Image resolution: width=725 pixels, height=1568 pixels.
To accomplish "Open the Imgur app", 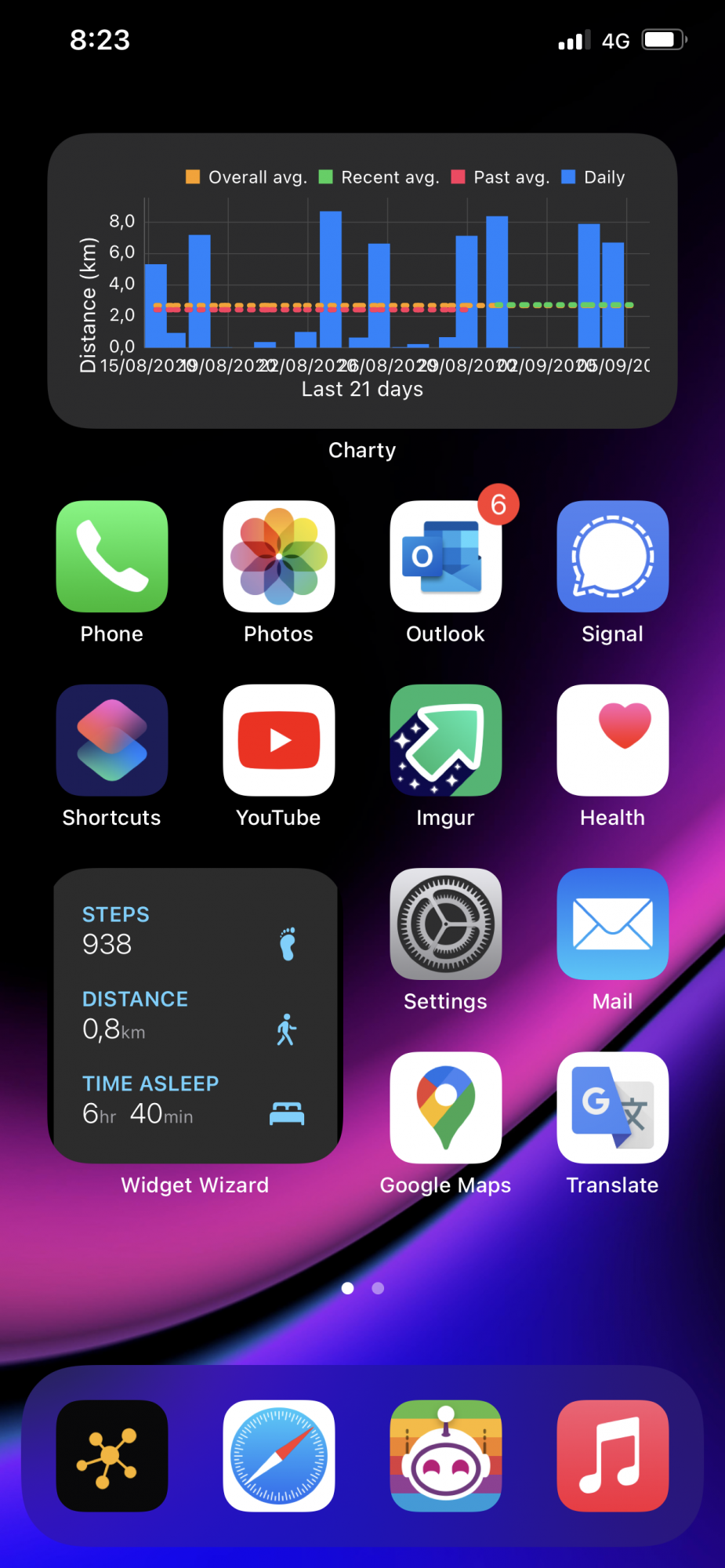I will 445,740.
